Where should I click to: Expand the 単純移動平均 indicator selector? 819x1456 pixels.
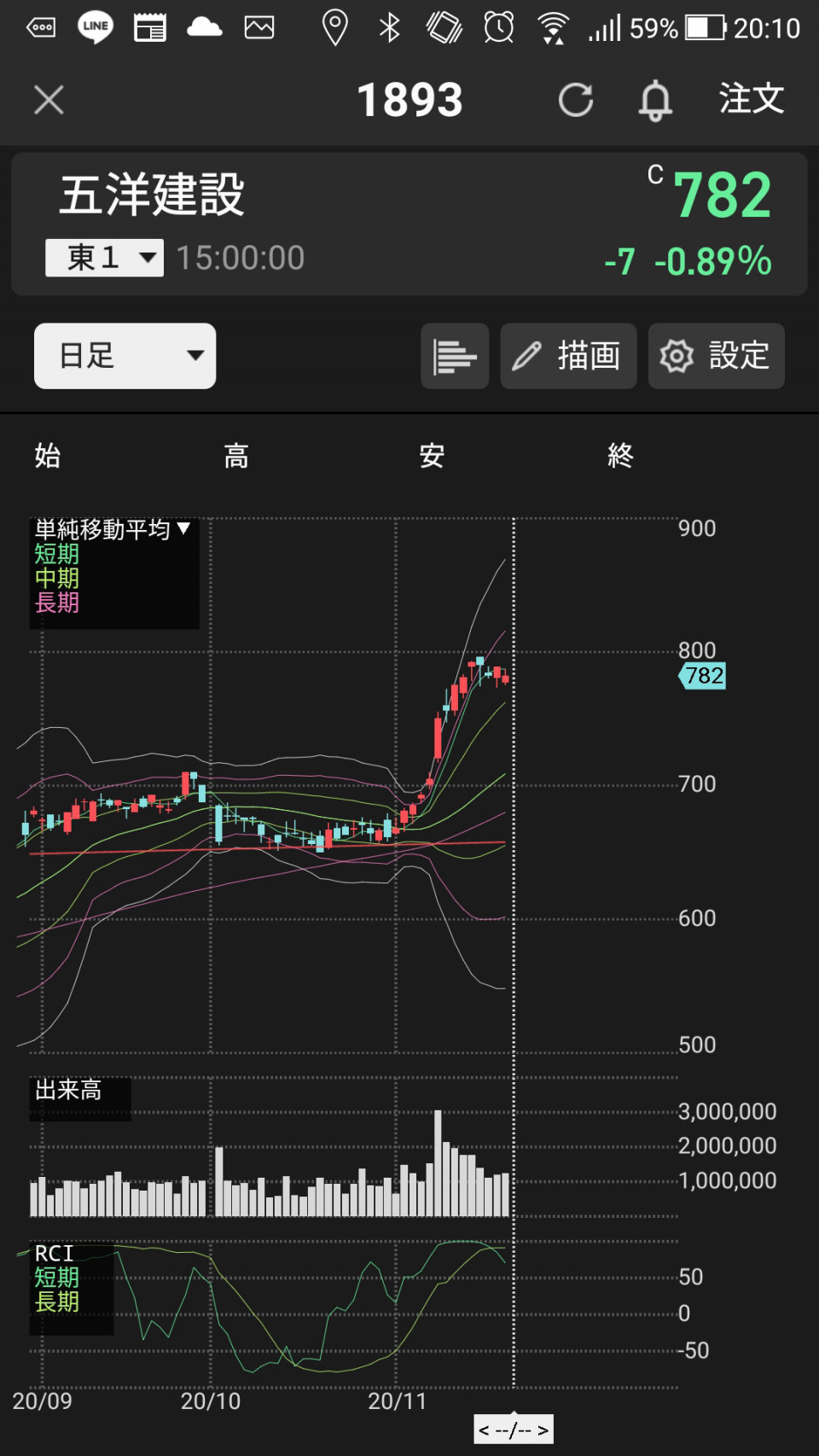tap(113, 529)
